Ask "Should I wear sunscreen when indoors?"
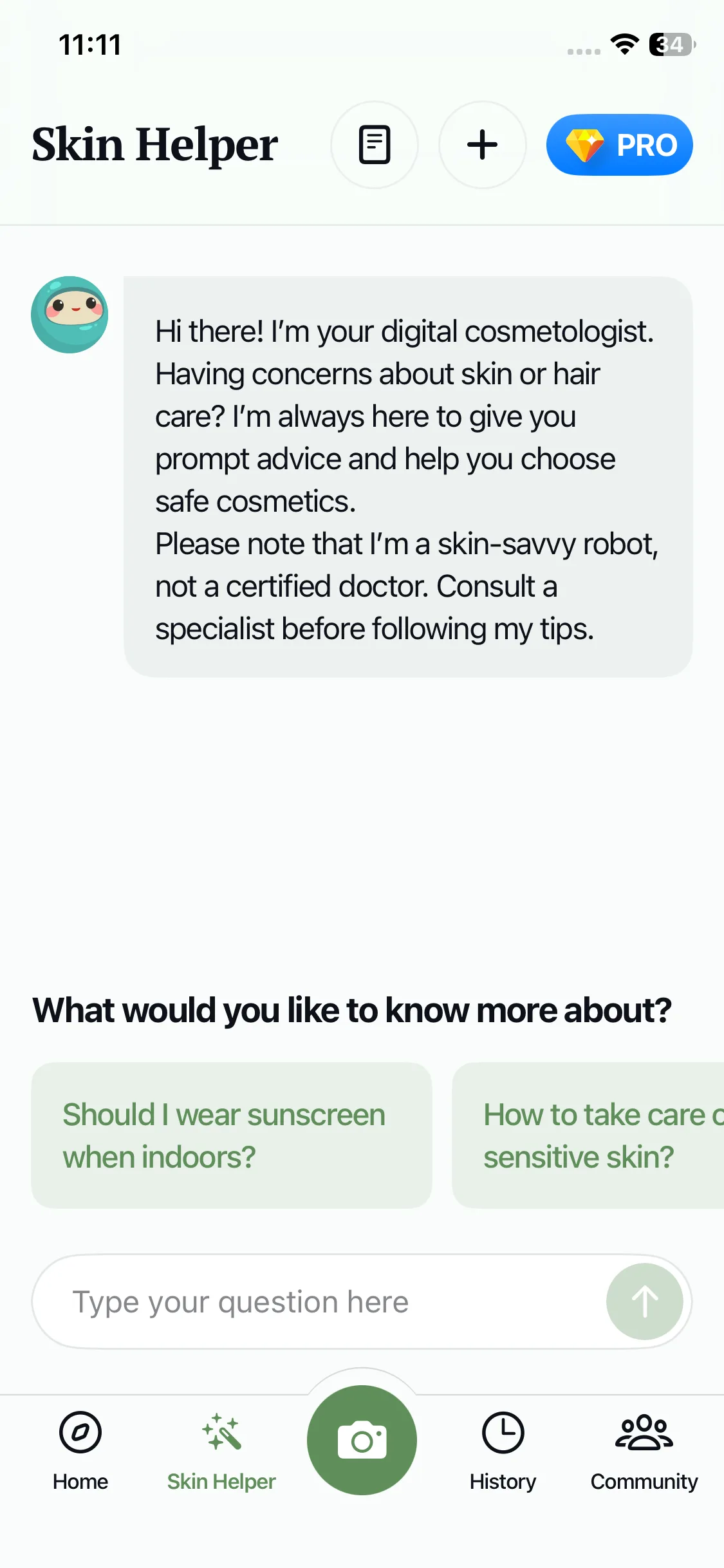The image size is (724, 1568). click(x=232, y=1135)
